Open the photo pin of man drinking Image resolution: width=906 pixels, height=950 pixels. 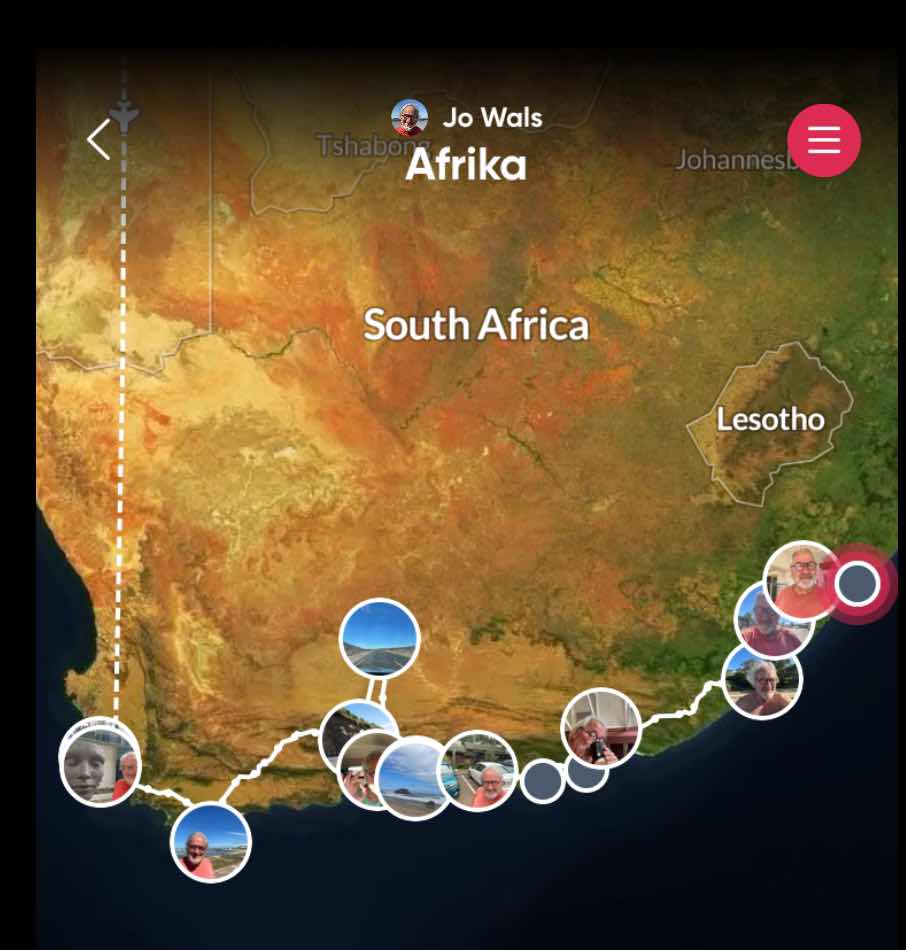pos(600,728)
